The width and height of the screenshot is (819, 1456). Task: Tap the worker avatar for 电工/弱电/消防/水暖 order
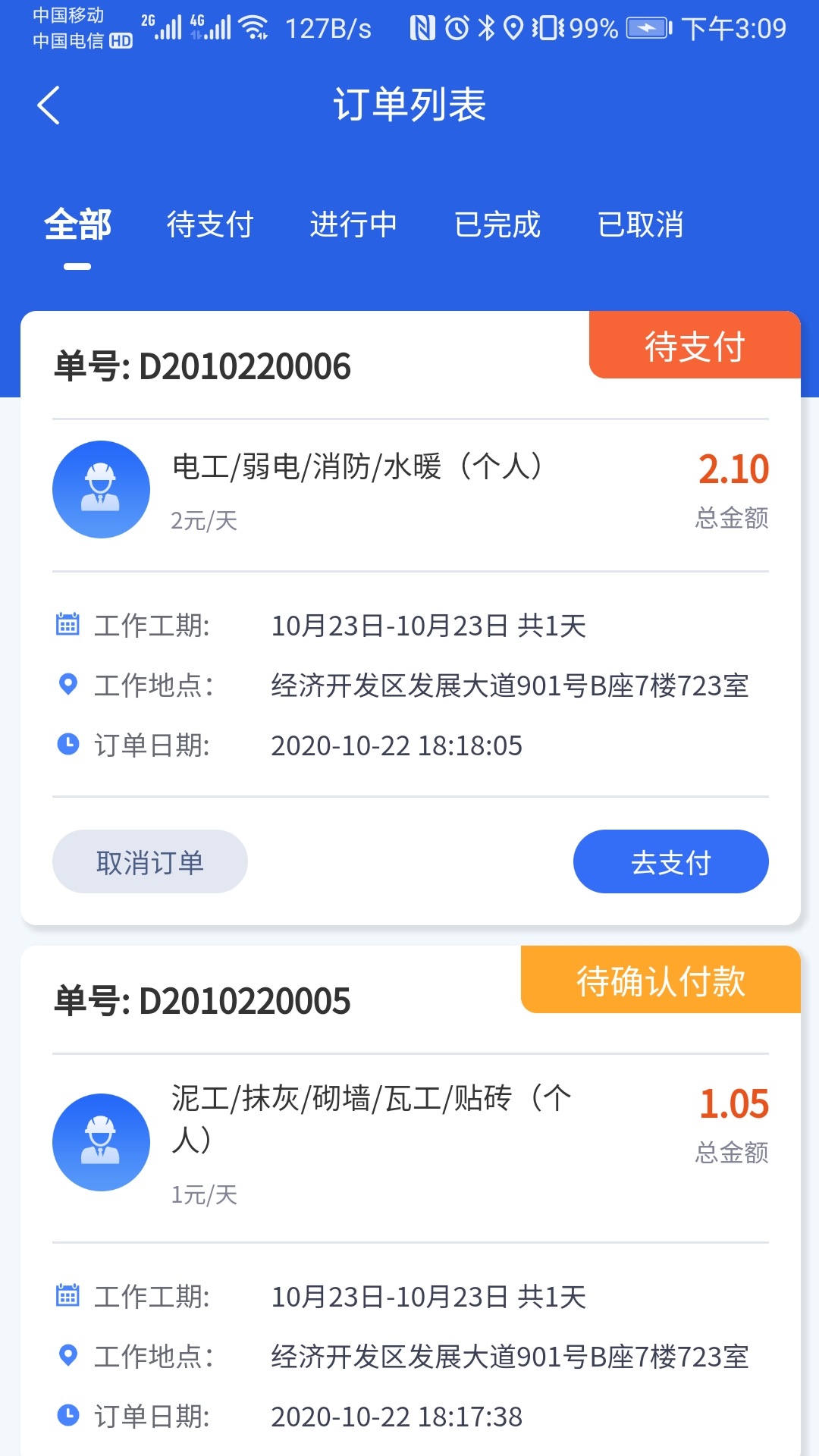tap(101, 490)
